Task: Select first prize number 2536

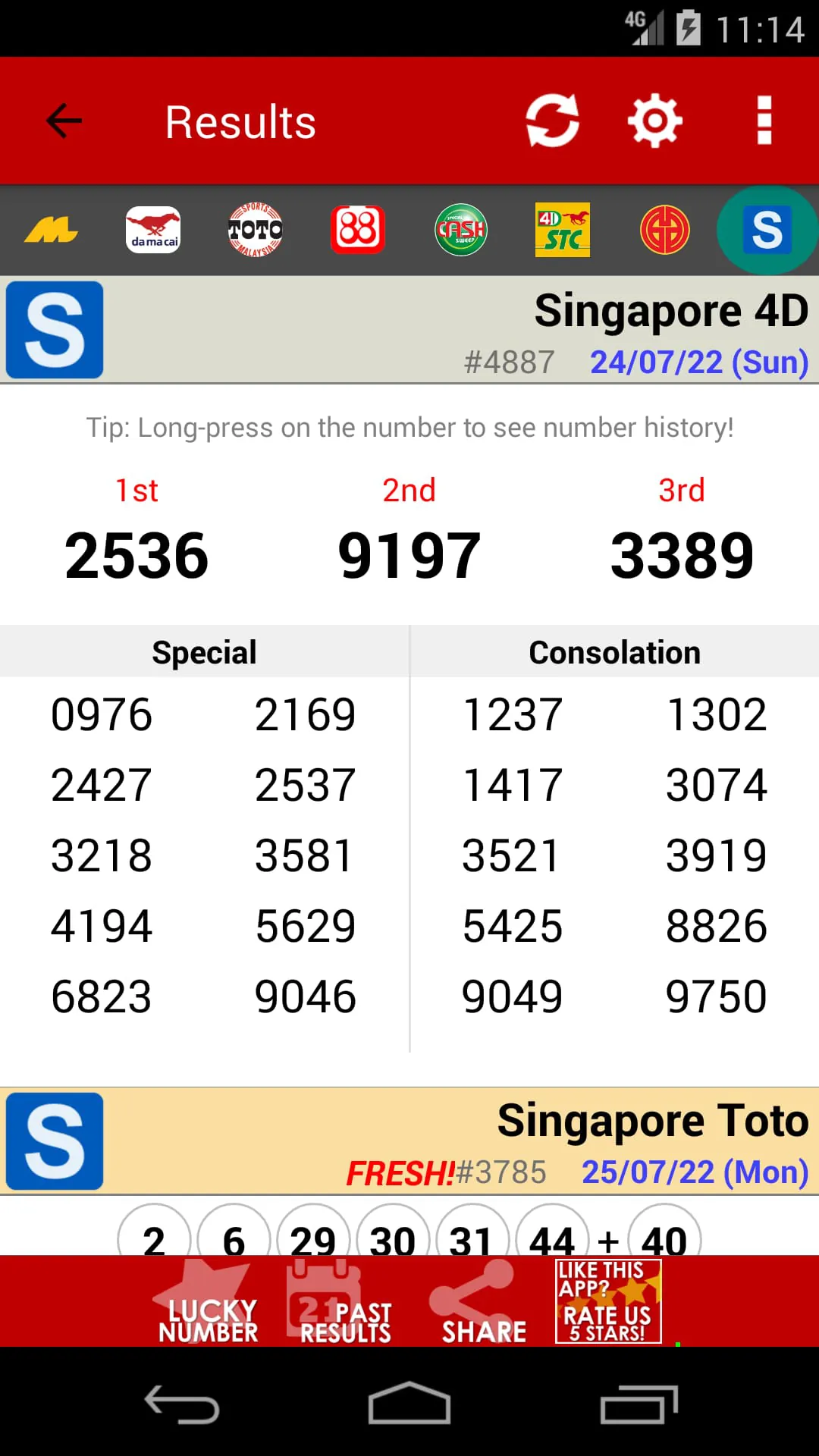Action: (136, 555)
